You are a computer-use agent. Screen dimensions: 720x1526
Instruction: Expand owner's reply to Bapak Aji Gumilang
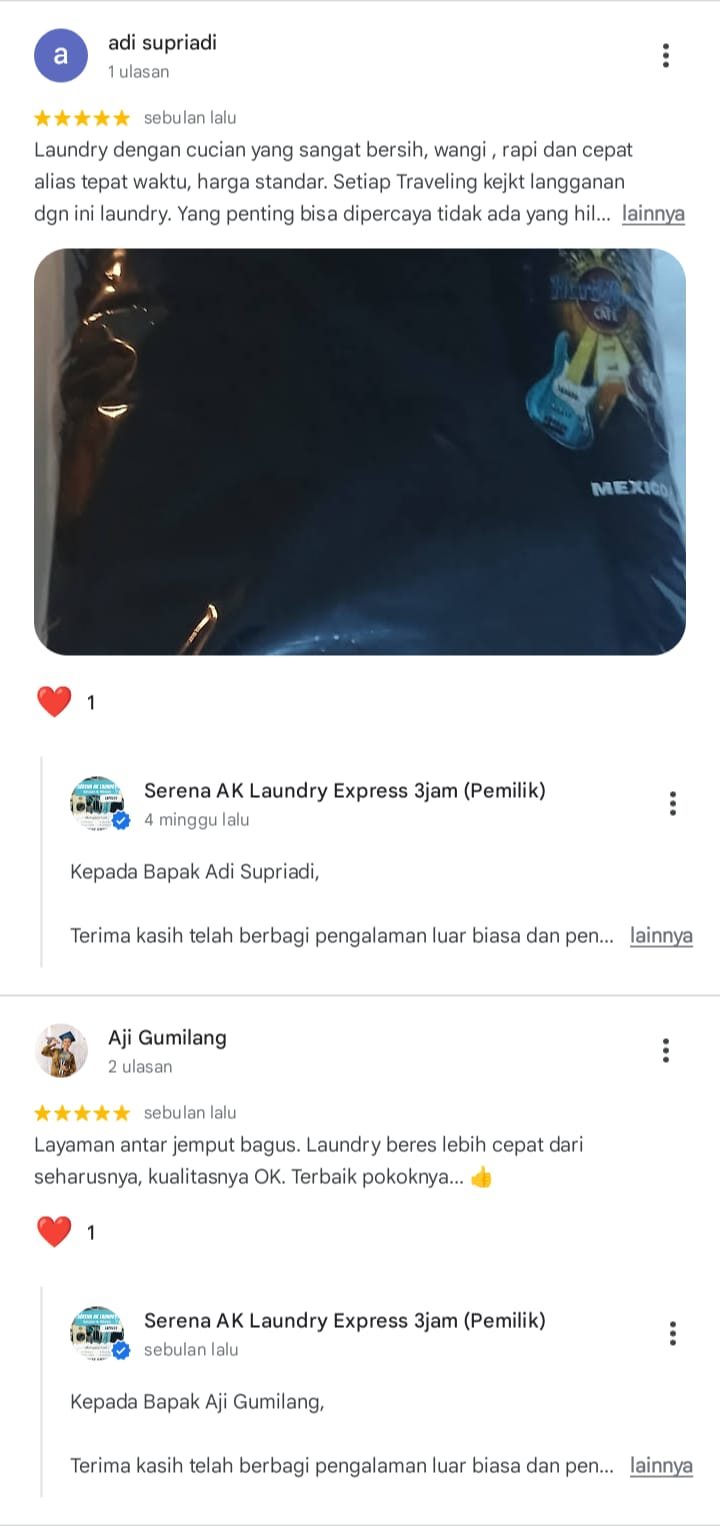point(661,1466)
